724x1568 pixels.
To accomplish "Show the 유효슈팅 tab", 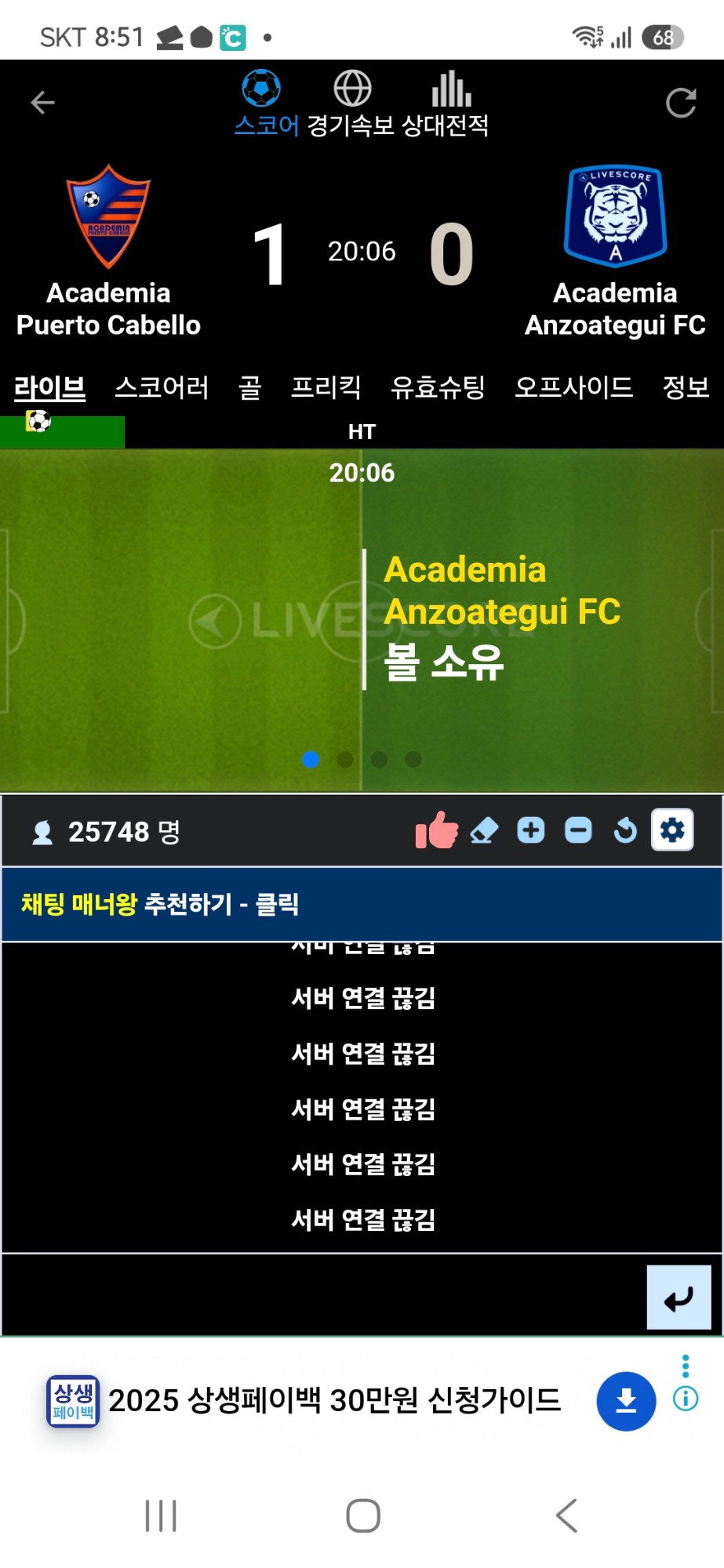I will click(438, 387).
